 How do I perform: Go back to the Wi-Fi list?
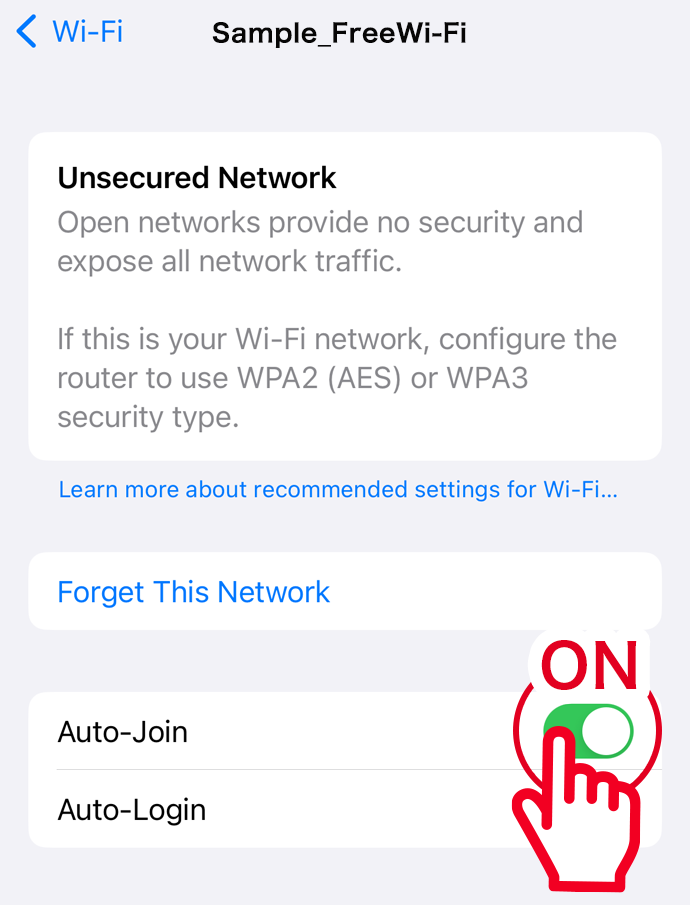click(70, 32)
